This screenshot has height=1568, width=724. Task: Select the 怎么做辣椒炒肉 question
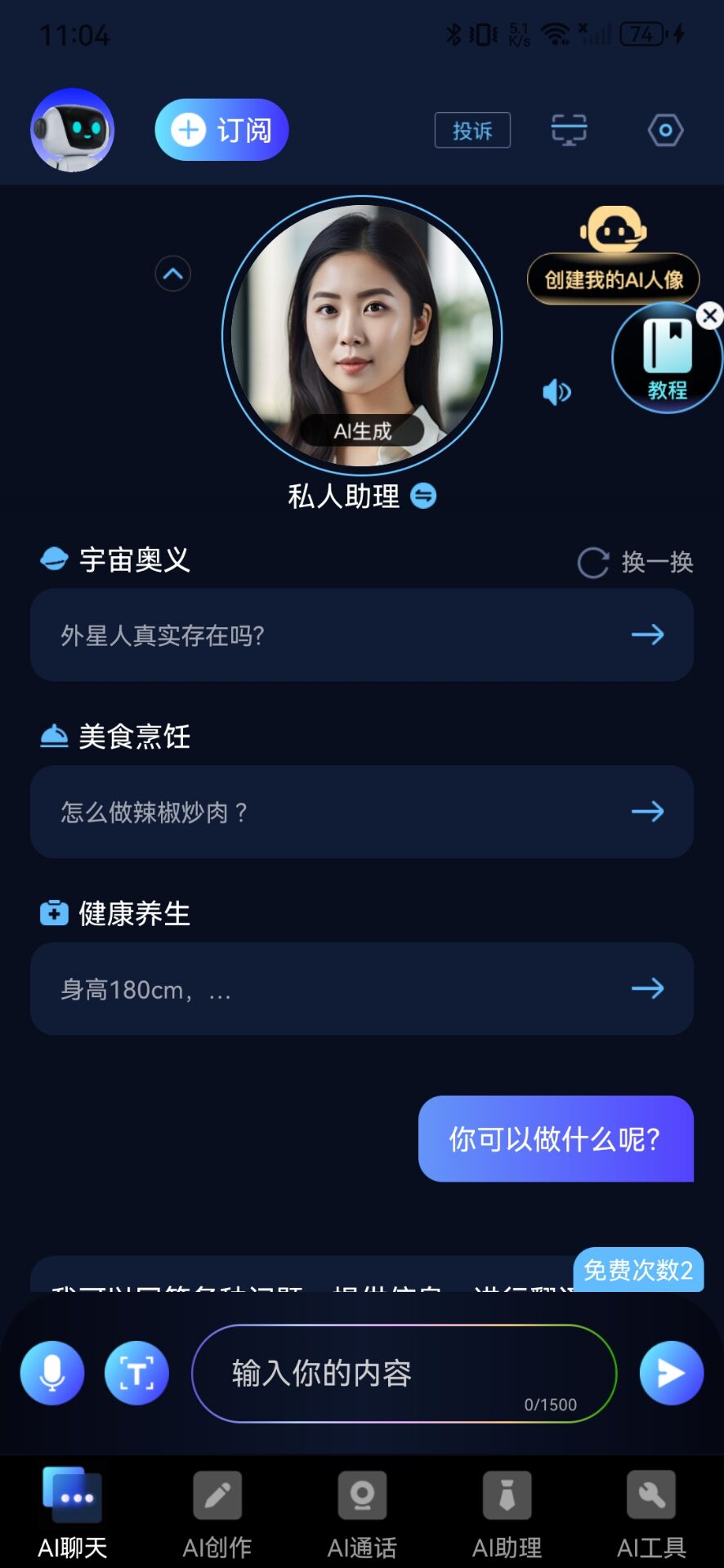(x=361, y=812)
